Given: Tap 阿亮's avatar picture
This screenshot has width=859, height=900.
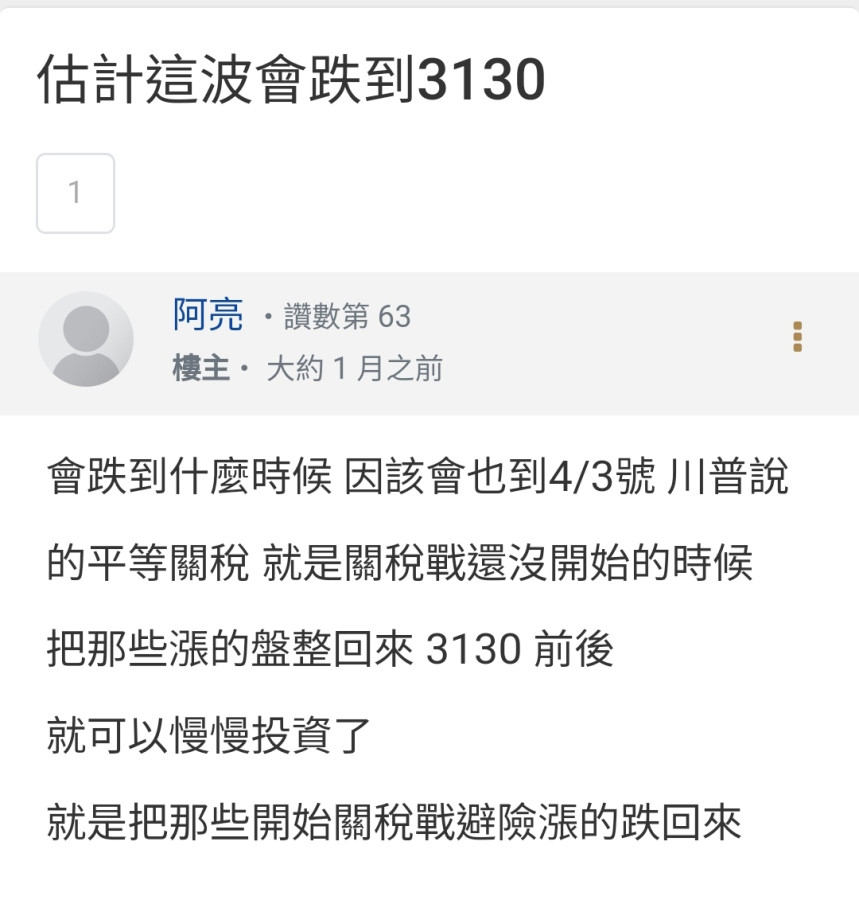Looking at the screenshot, I should 86,339.
